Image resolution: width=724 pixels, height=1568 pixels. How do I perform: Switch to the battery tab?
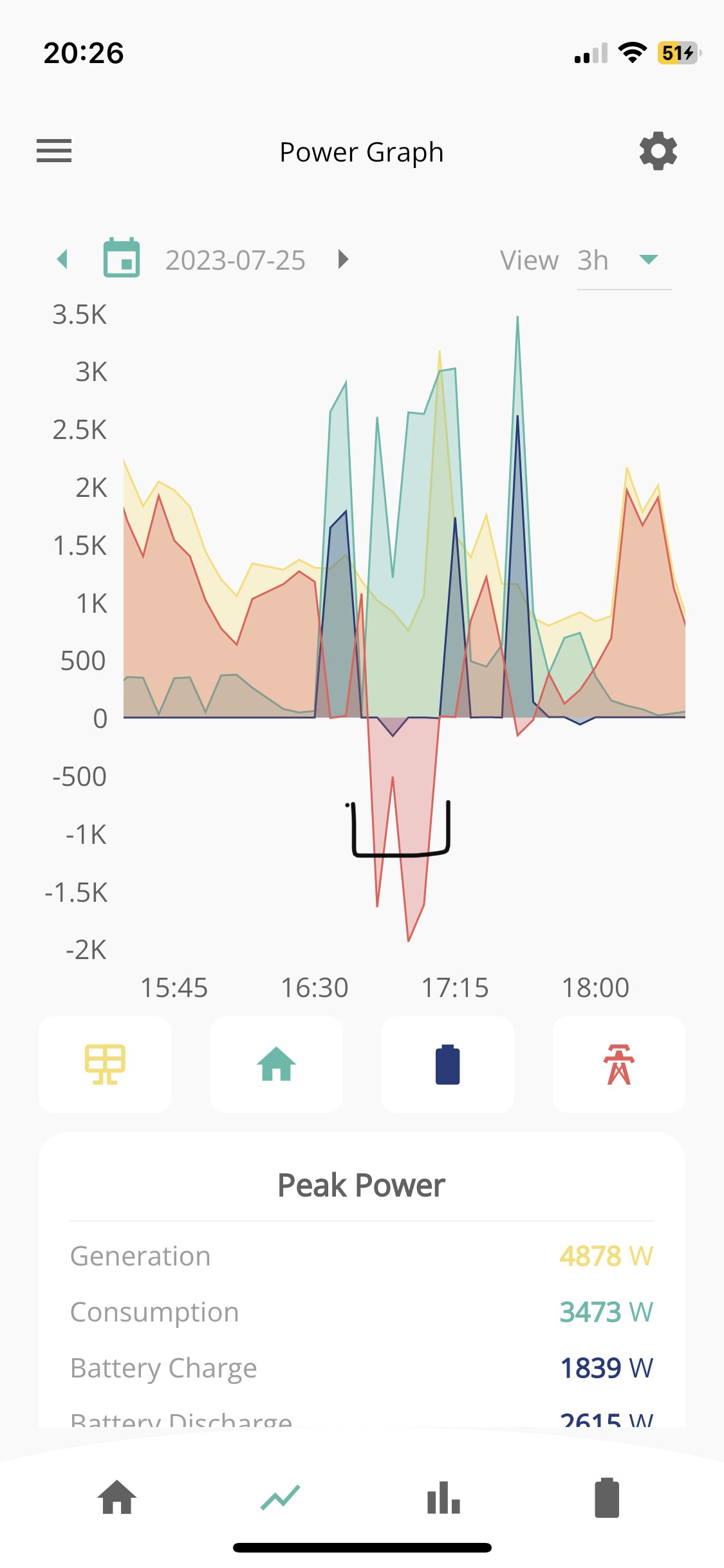click(606, 1497)
